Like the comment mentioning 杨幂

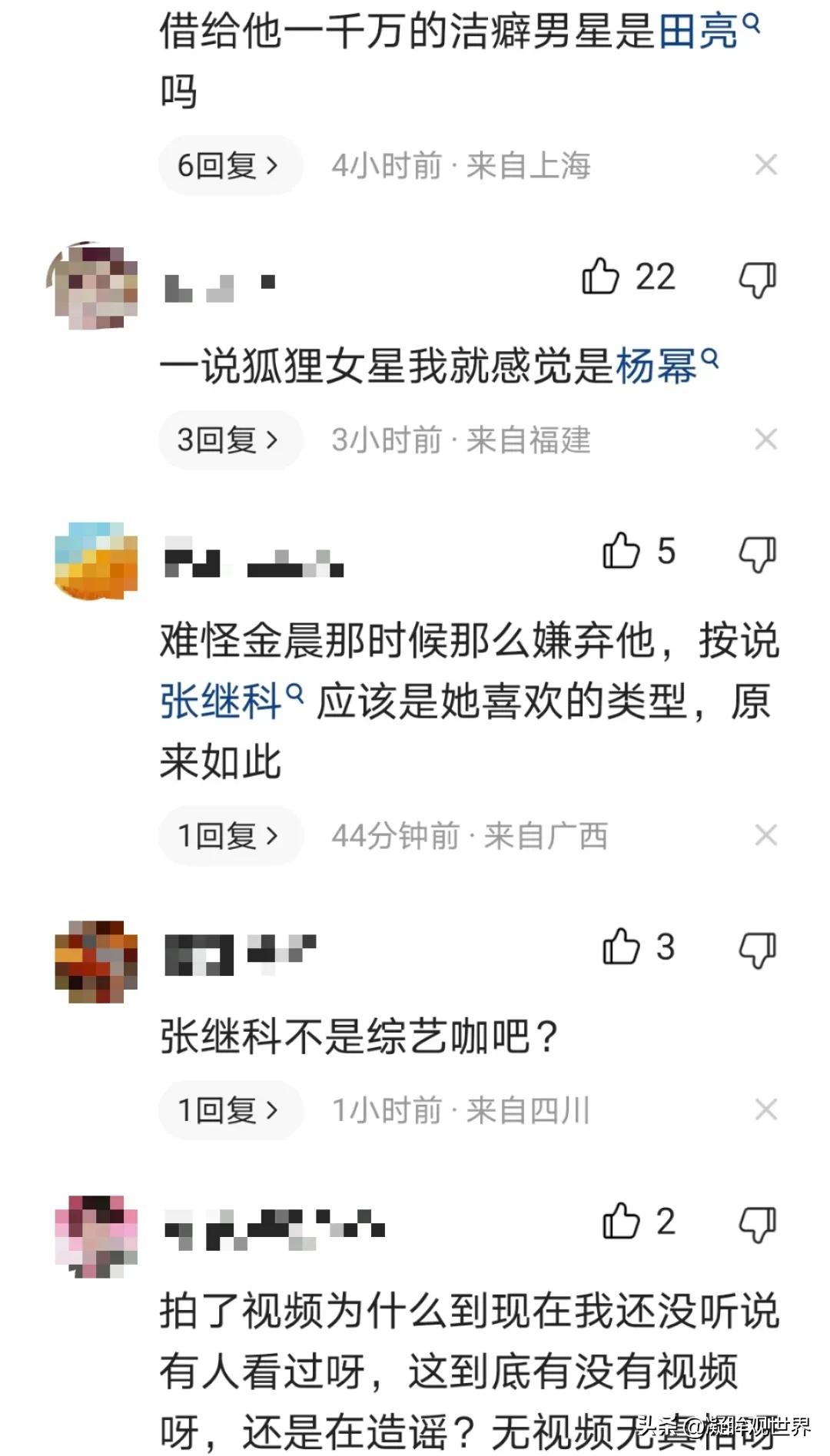pyautogui.click(x=601, y=277)
